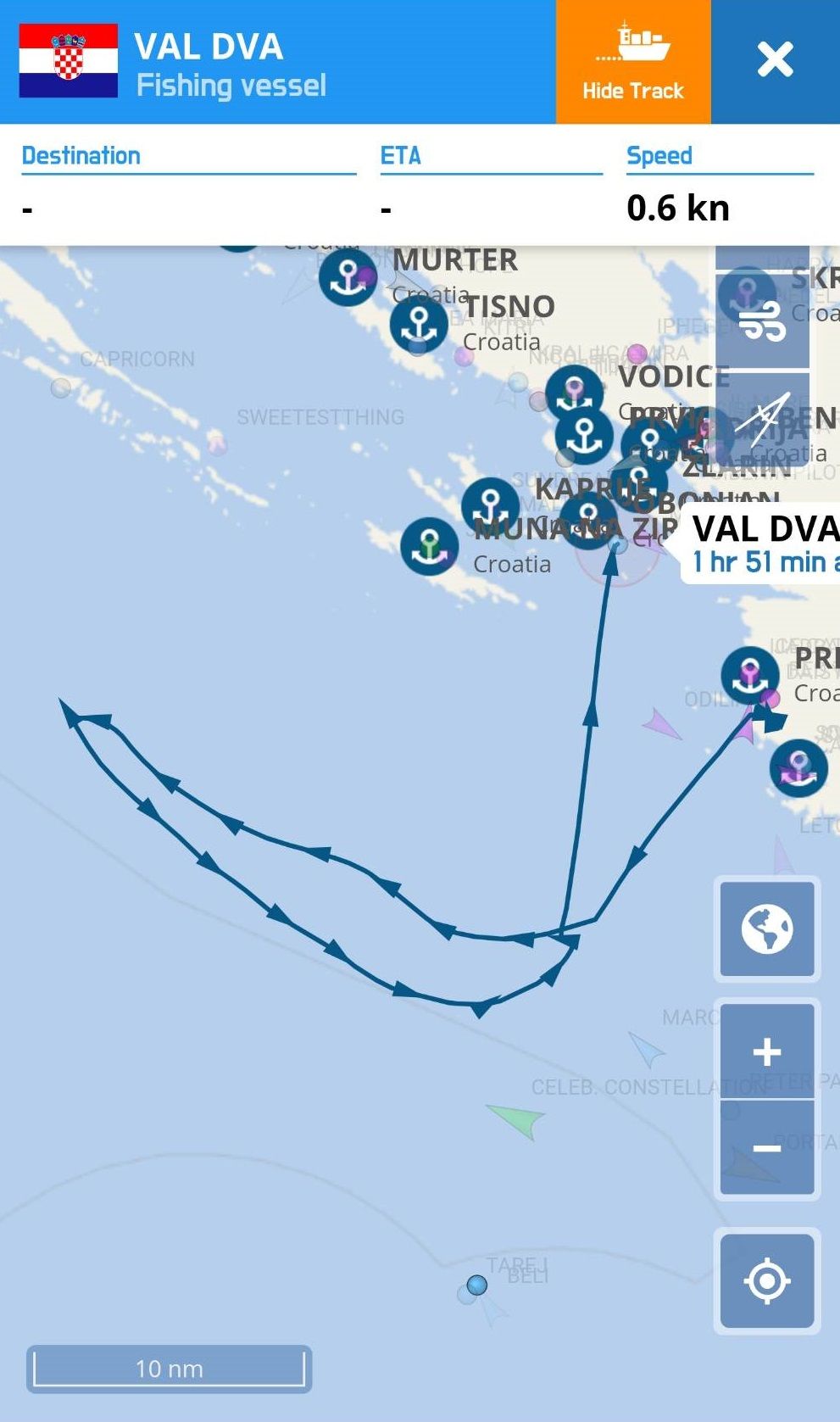Open the distance measuring tool
The width and height of the screenshot is (840, 1422).
point(763,419)
